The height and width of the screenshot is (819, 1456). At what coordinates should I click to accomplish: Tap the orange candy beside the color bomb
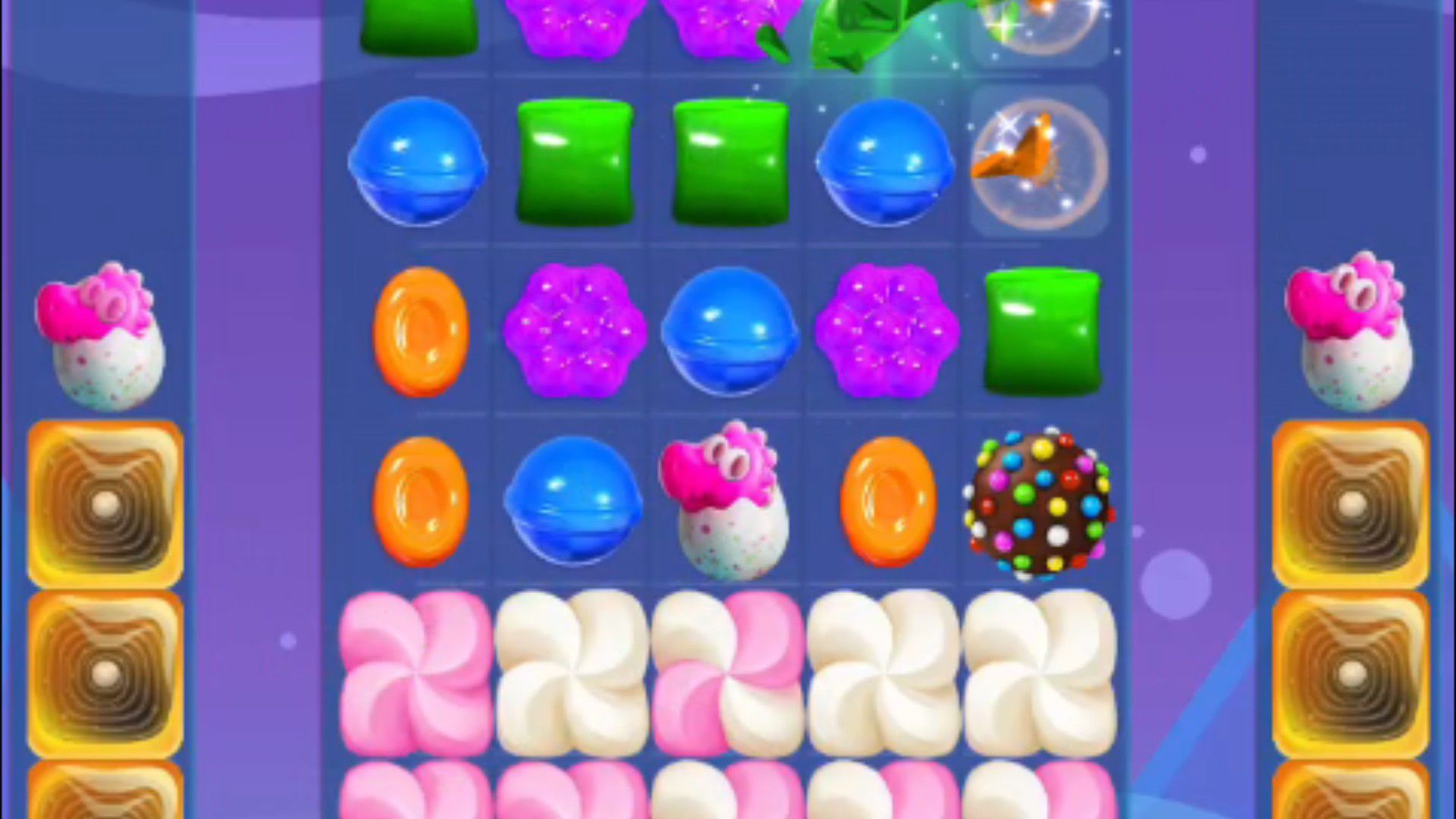[886, 502]
